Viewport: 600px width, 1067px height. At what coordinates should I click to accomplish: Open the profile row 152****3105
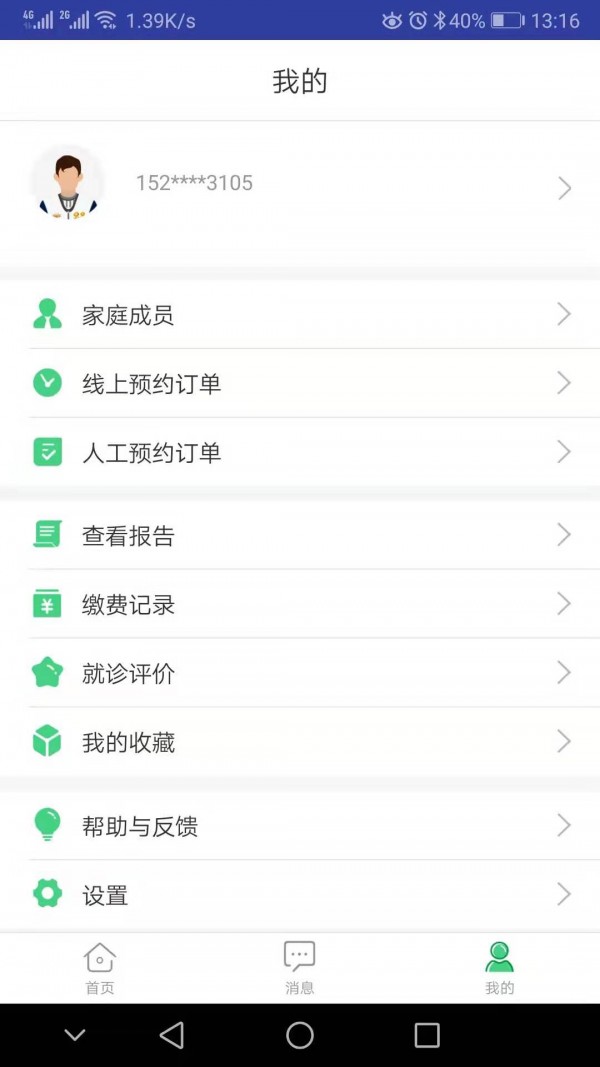[x=300, y=187]
